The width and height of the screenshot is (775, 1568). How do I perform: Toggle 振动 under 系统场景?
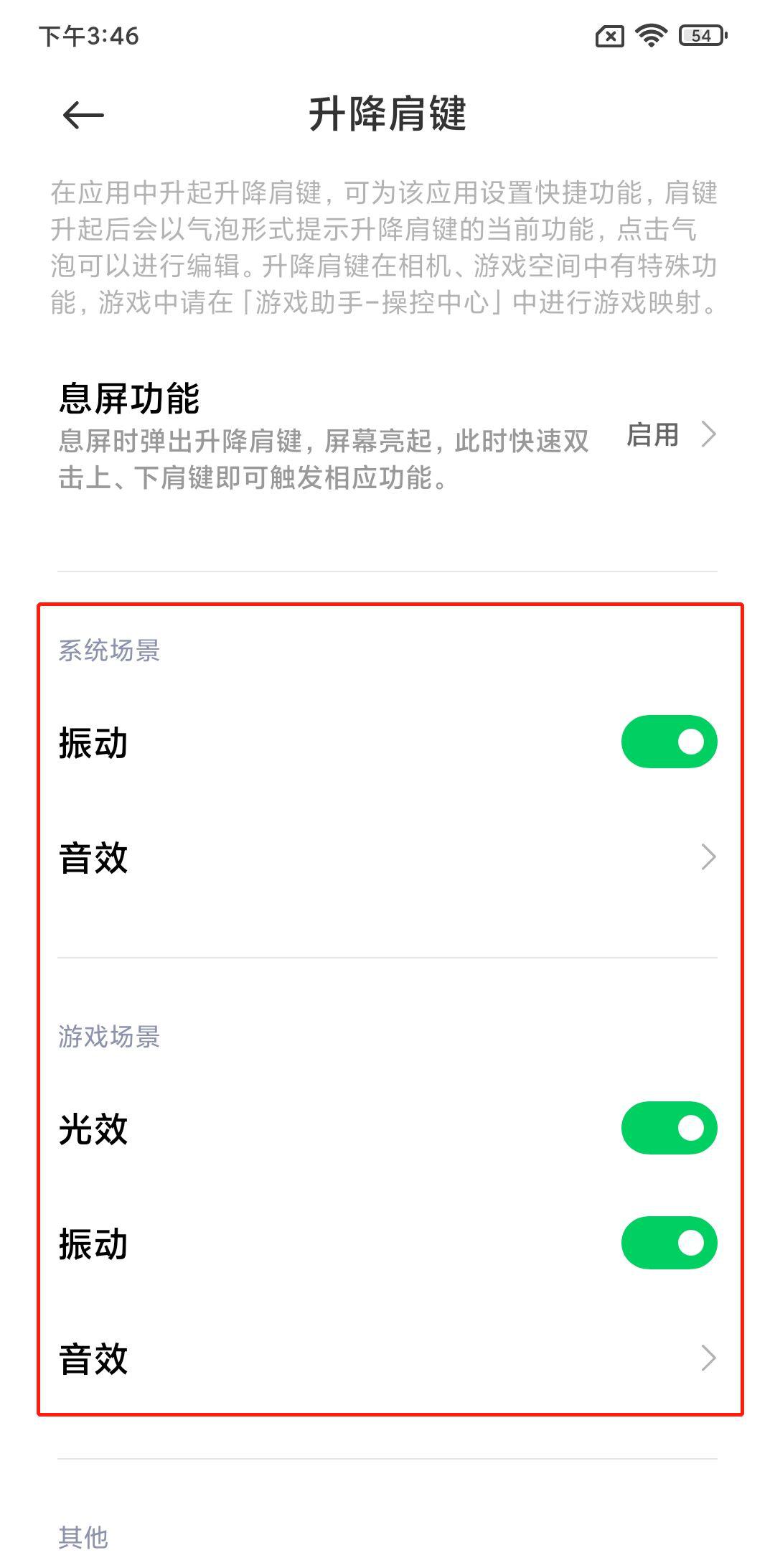[669, 742]
